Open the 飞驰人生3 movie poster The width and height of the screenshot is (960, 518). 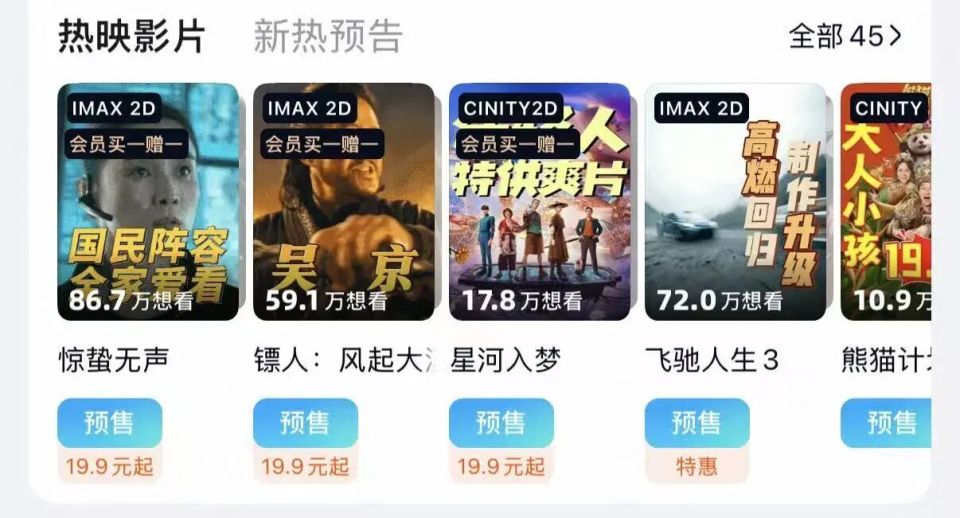tap(736, 201)
